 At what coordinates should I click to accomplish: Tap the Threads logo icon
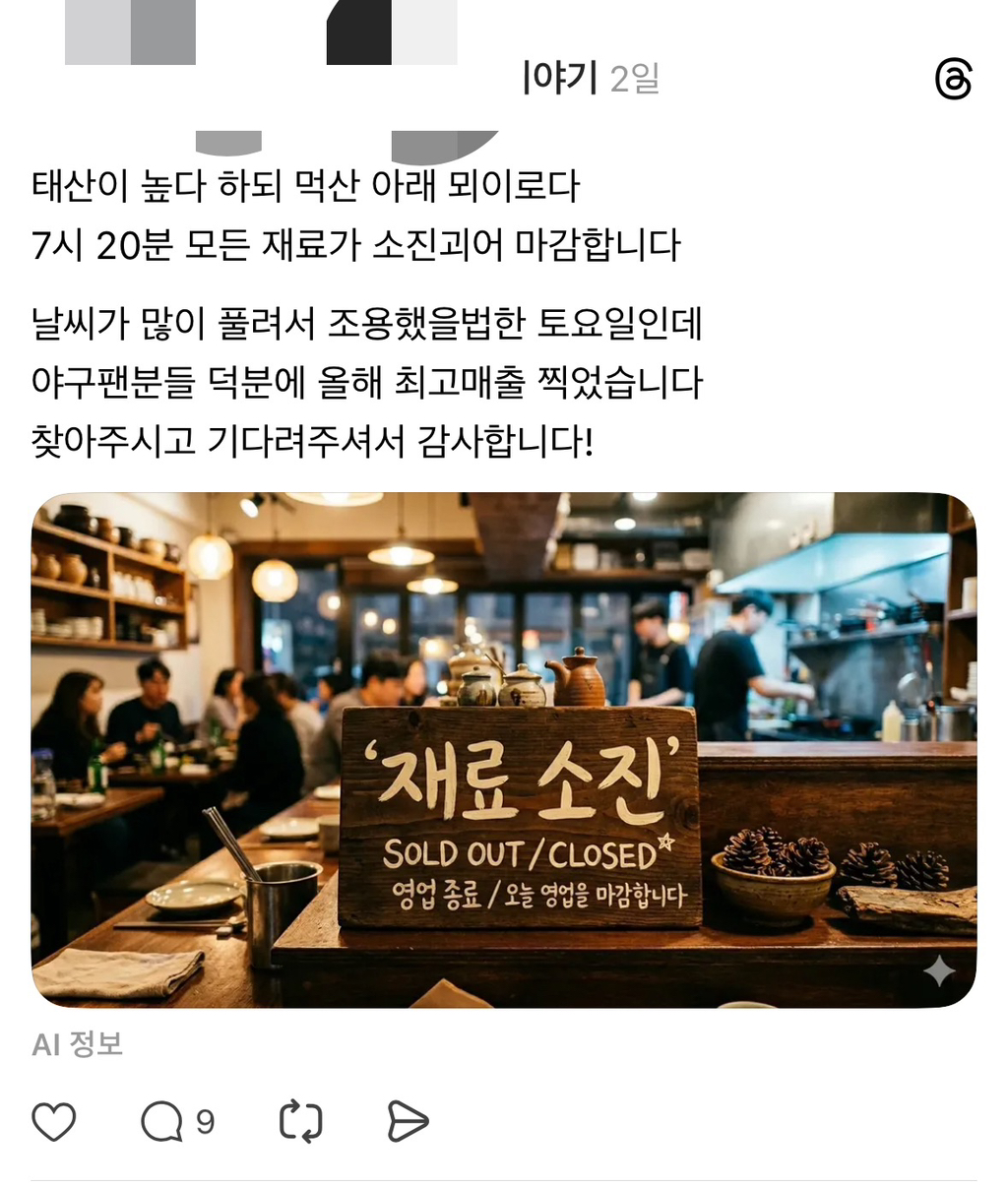click(953, 79)
